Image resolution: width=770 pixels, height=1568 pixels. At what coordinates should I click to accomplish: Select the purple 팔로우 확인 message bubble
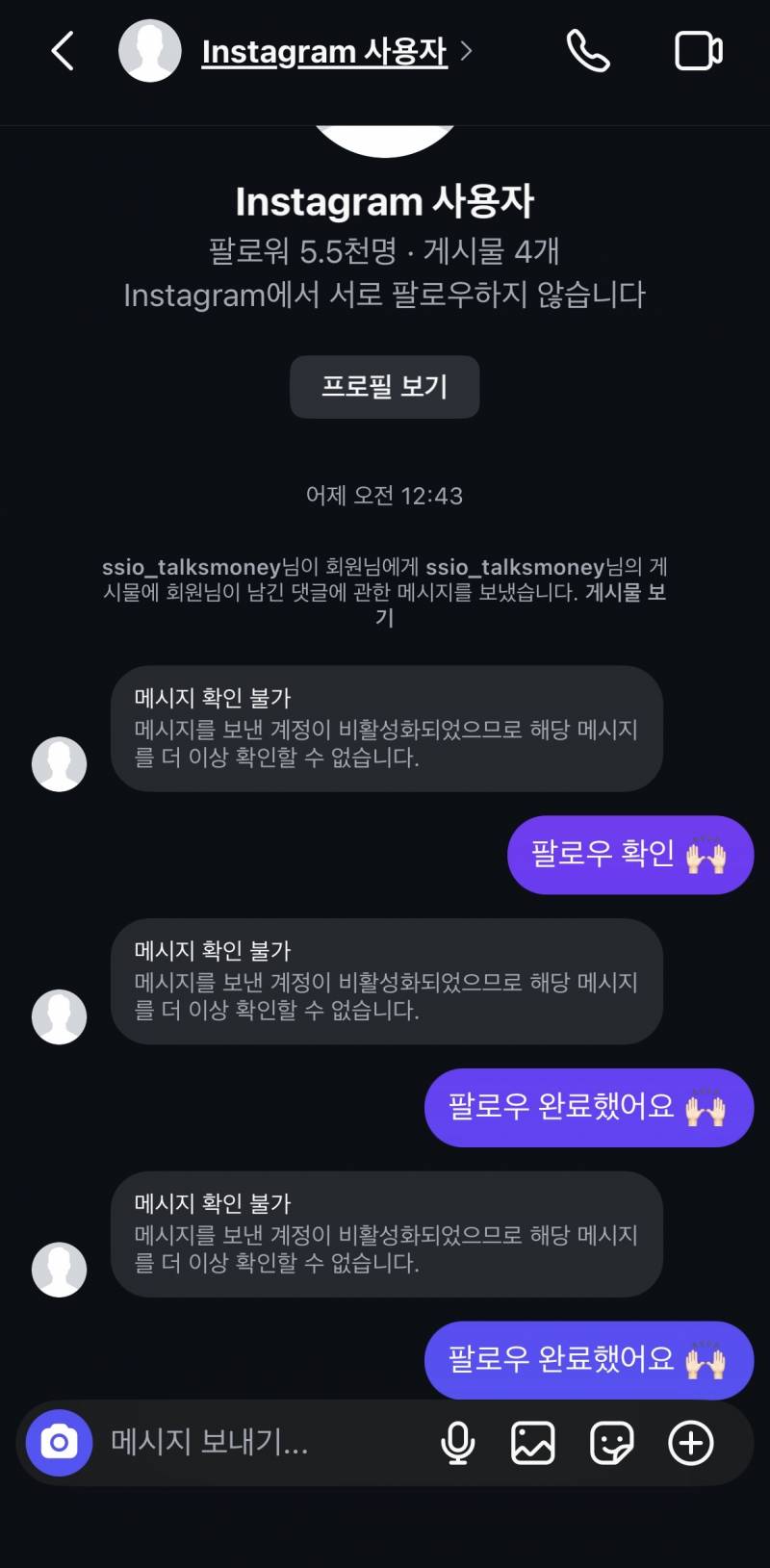pyautogui.click(x=630, y=854)
